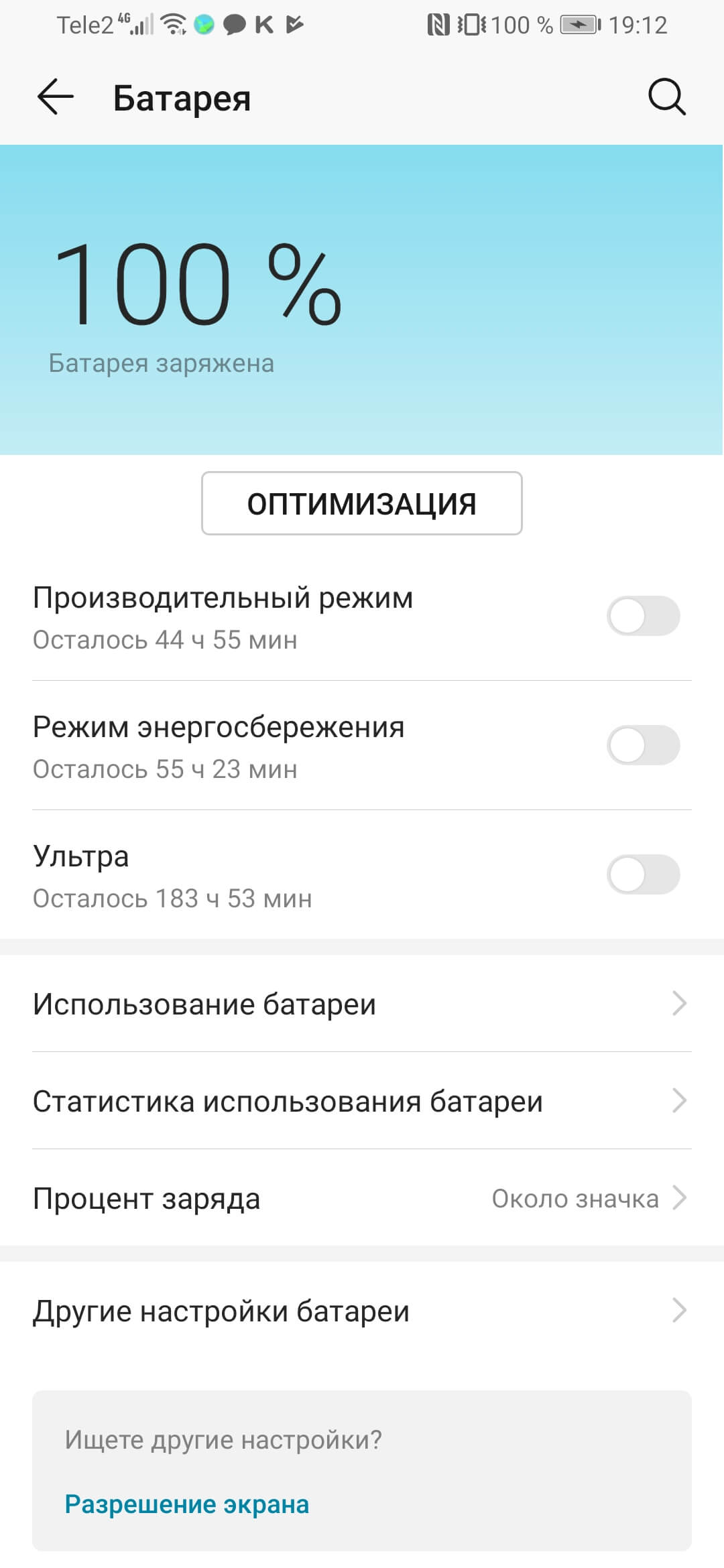Turn on Режим энергосбережения
The height and width of the screenshot is (1568, 724).
643,745
